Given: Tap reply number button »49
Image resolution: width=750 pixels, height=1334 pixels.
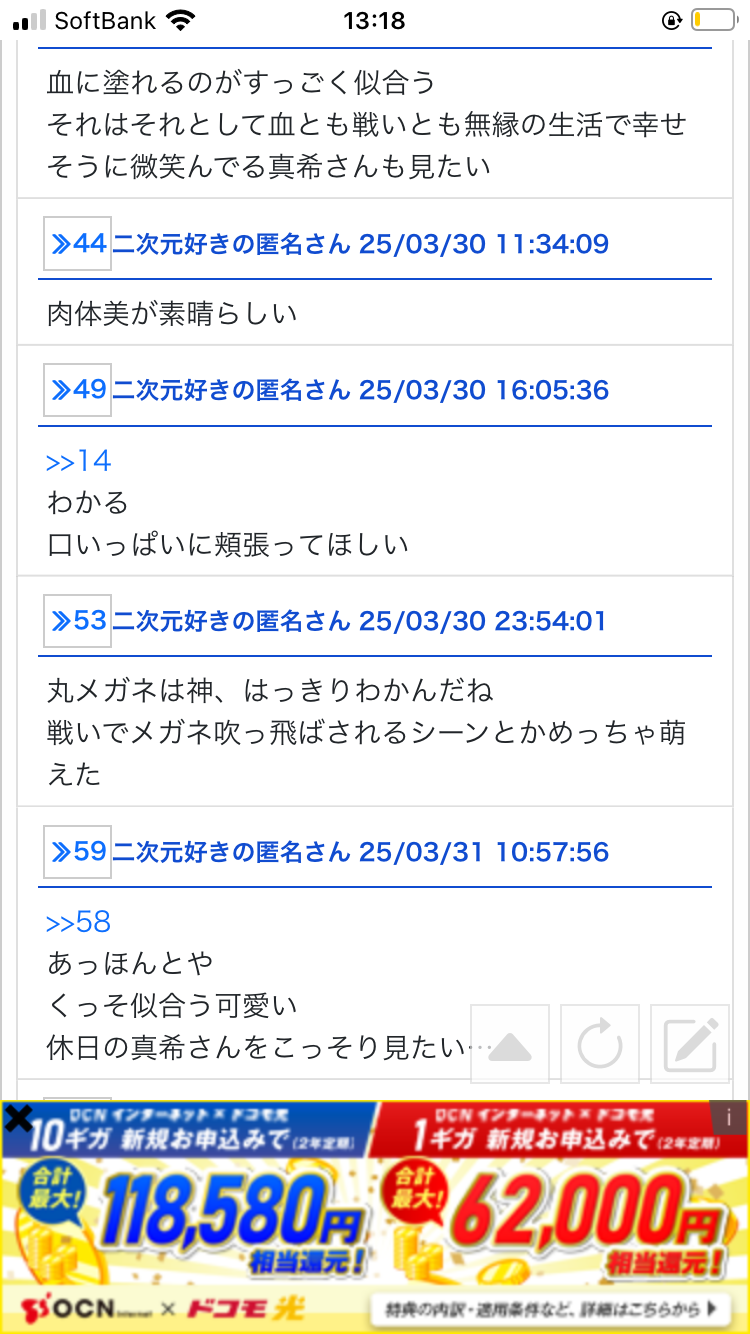Looking at the screenshot, I should coord(77,390).
